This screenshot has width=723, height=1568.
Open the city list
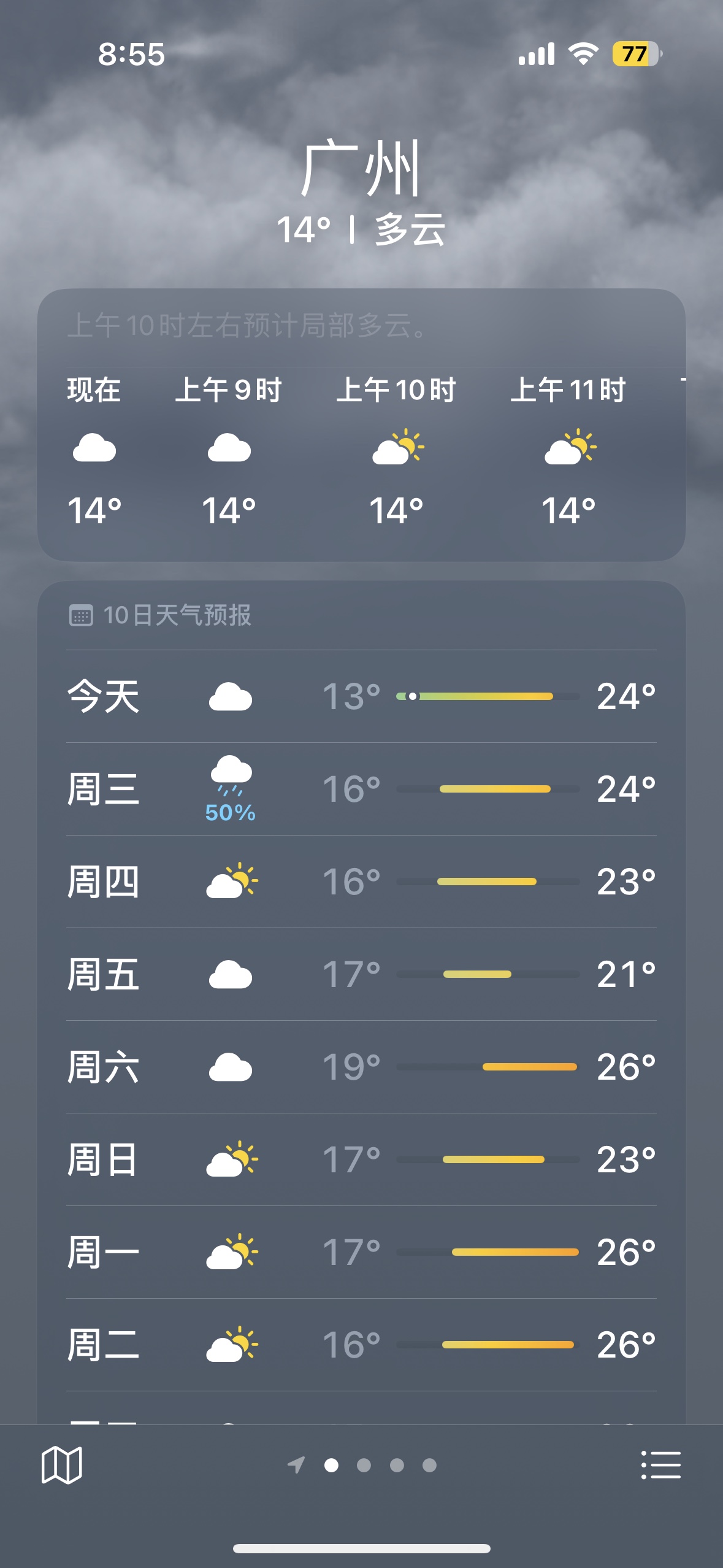coord(660,1465)
